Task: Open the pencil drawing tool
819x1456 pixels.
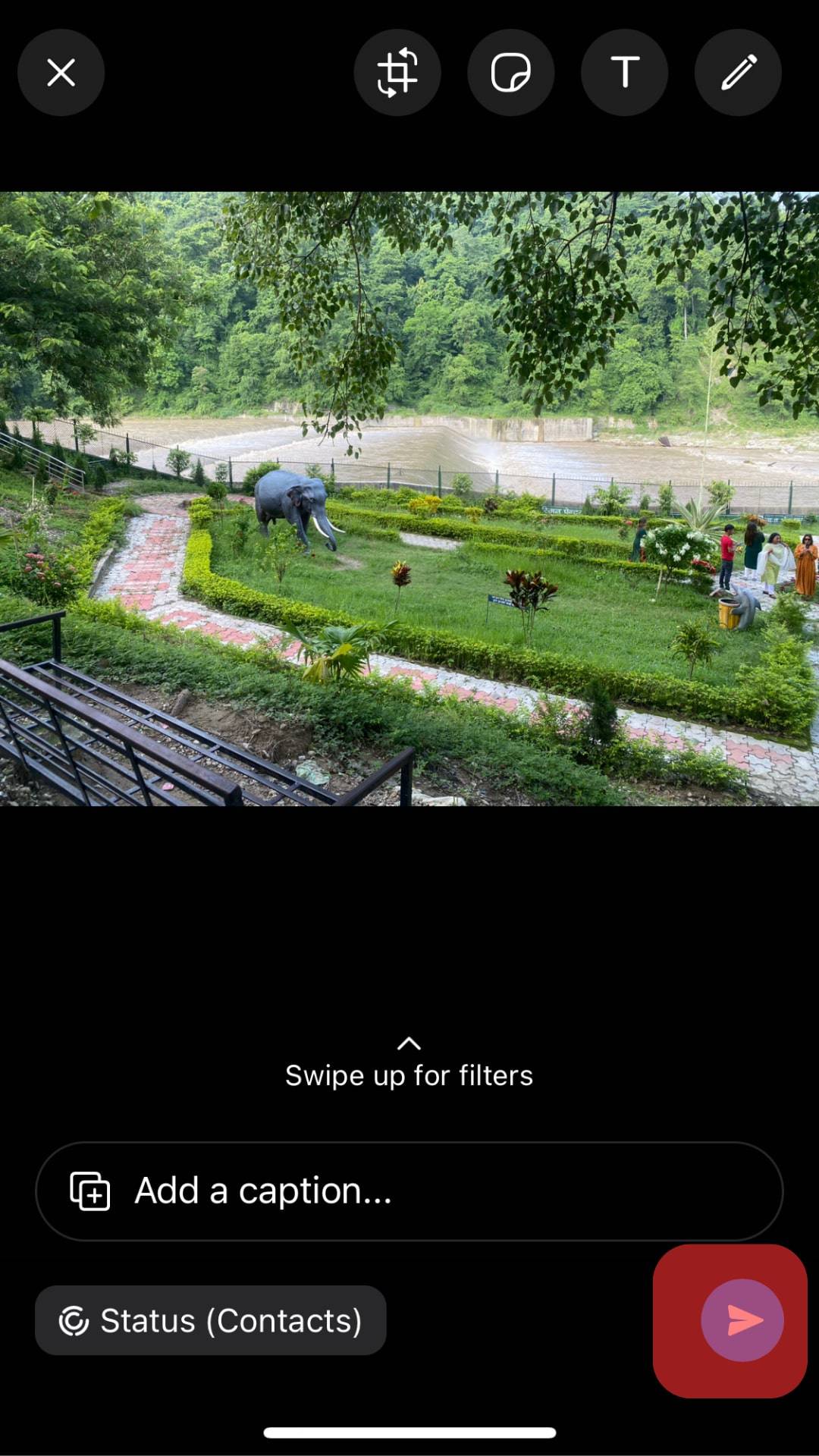Action: click(738, 73)
